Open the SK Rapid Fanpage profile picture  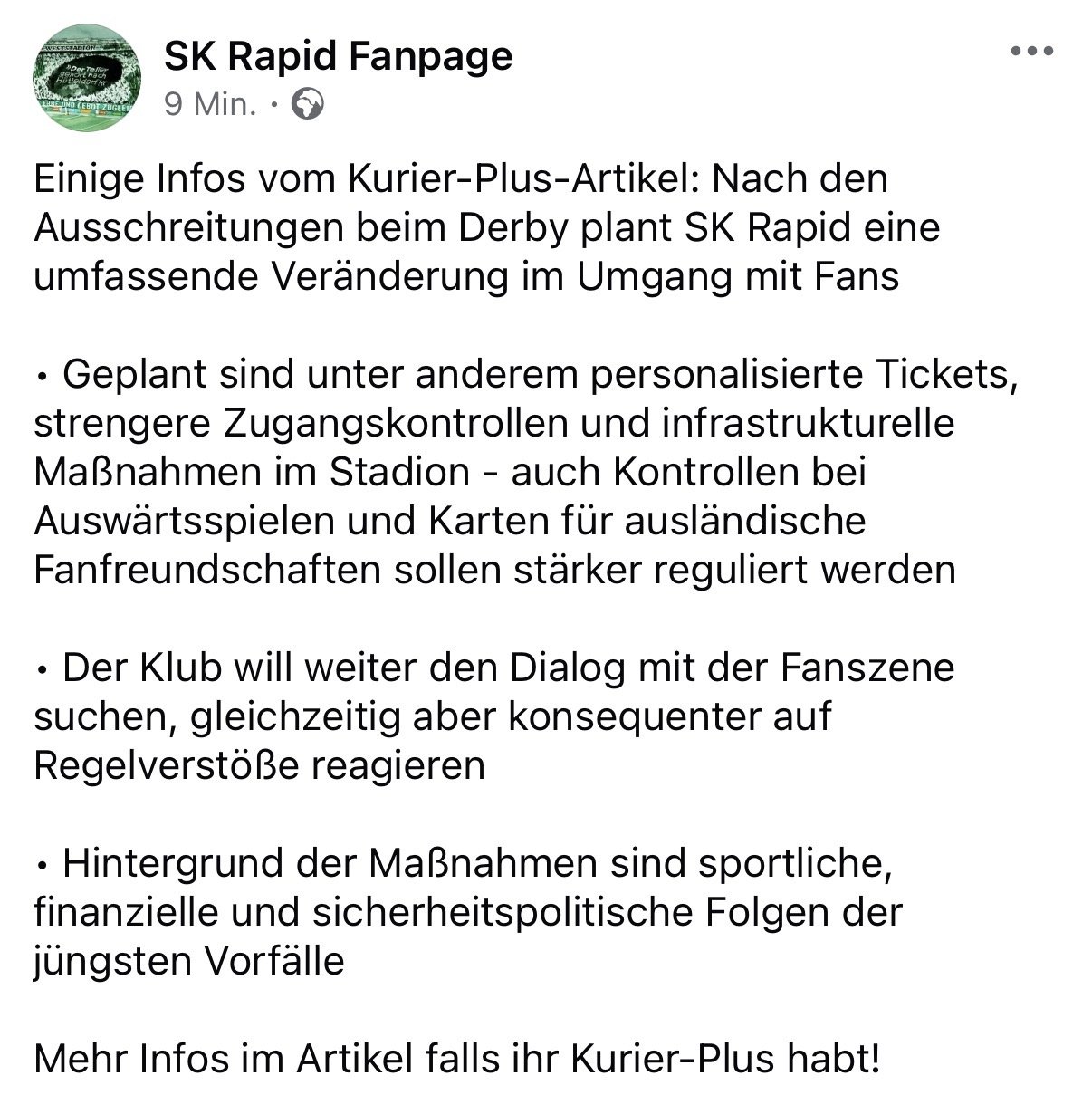pos(87,79)
